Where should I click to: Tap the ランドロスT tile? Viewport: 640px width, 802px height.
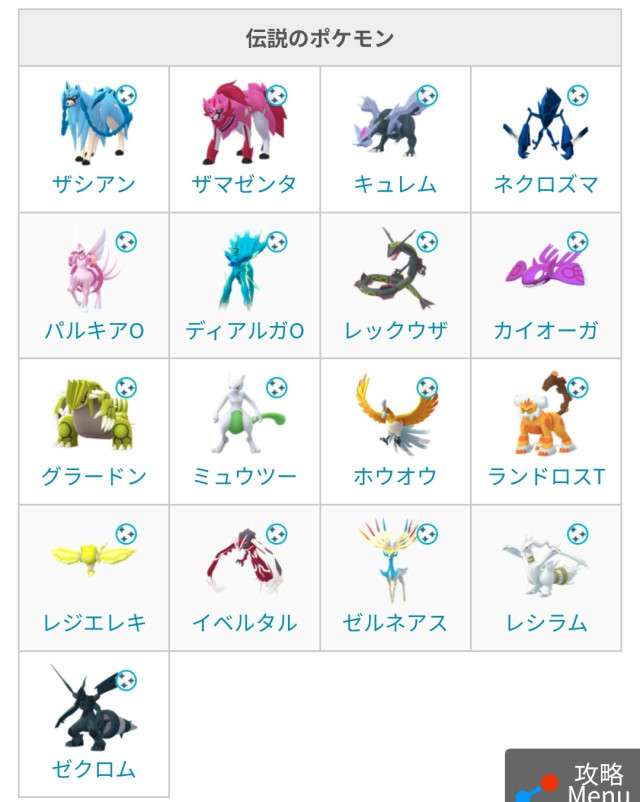pyautogui.click(x=546, y=432)
